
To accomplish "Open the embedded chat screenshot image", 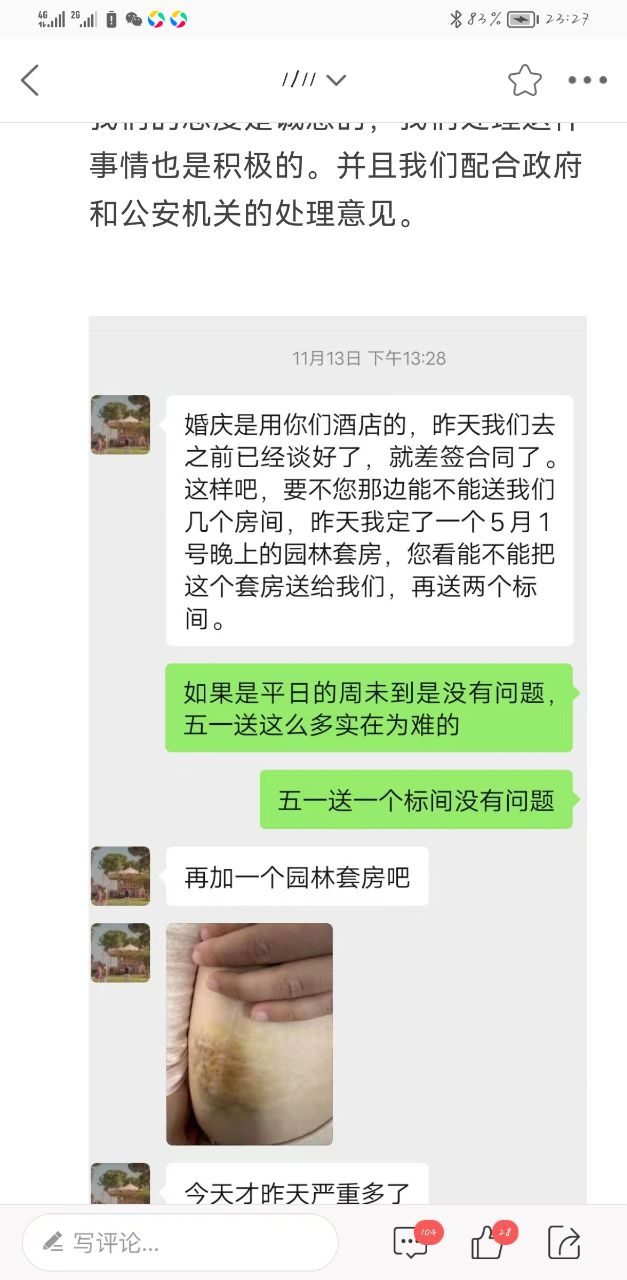I will [x=337, y=760].
